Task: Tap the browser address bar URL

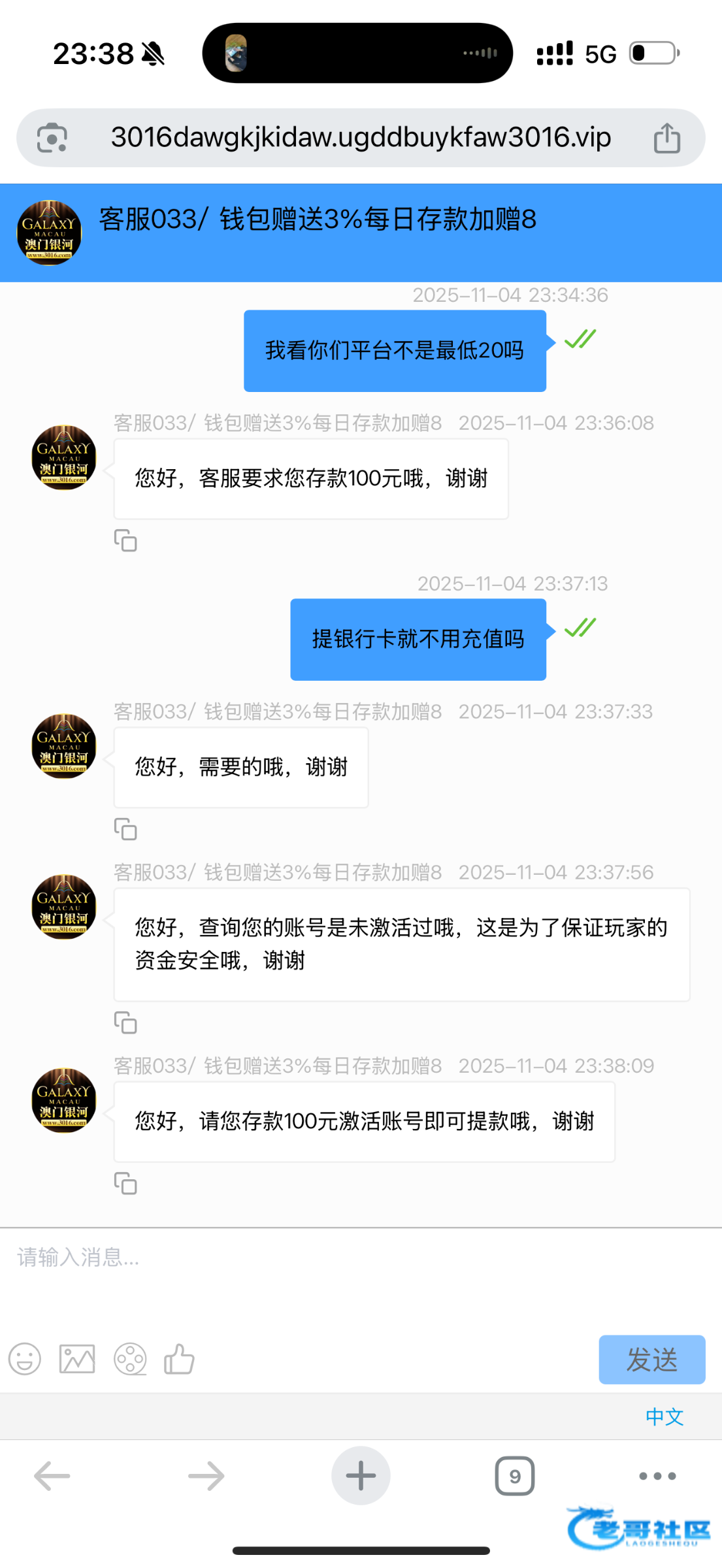Action: pyautogui.click(x=361, y=138)
